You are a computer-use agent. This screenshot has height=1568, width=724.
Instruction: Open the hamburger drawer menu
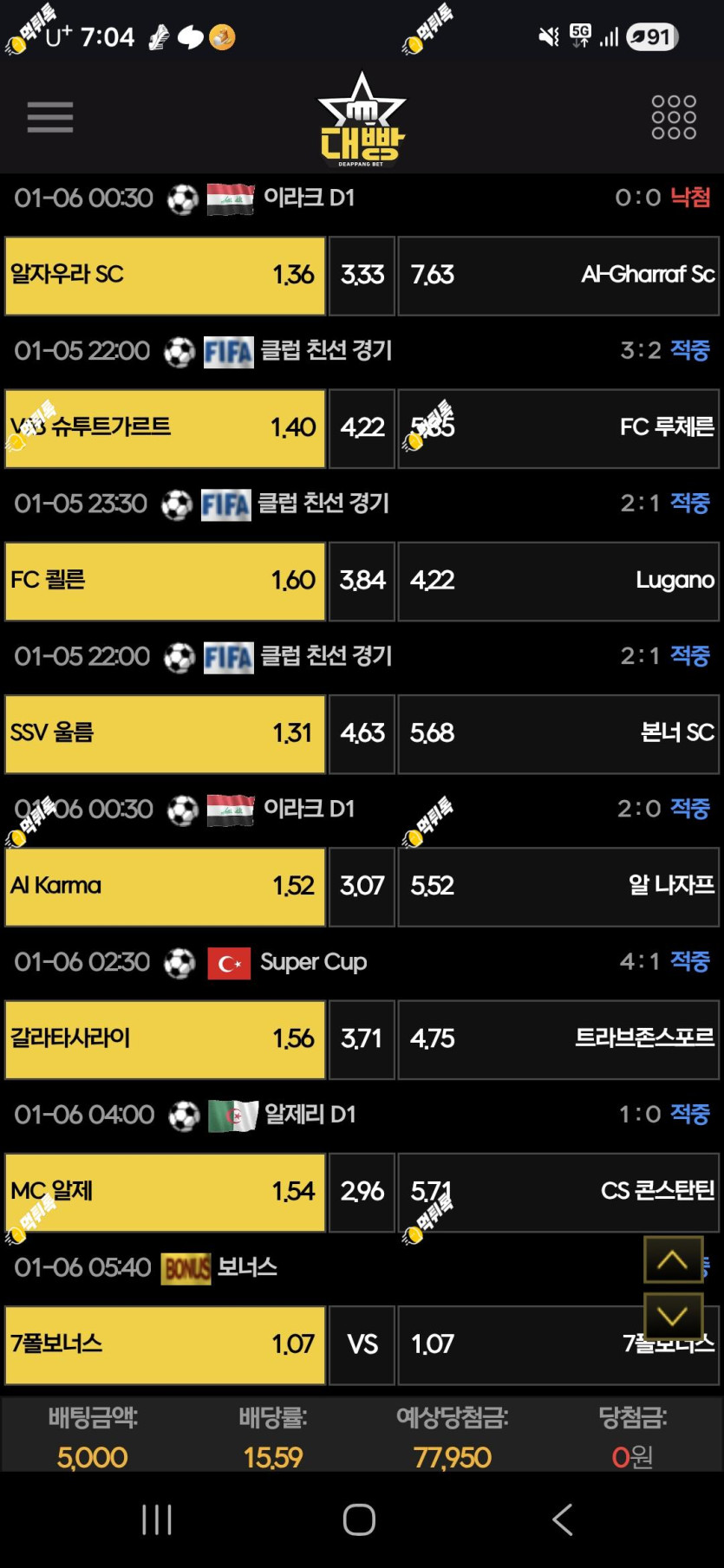[x=50, y=117]
